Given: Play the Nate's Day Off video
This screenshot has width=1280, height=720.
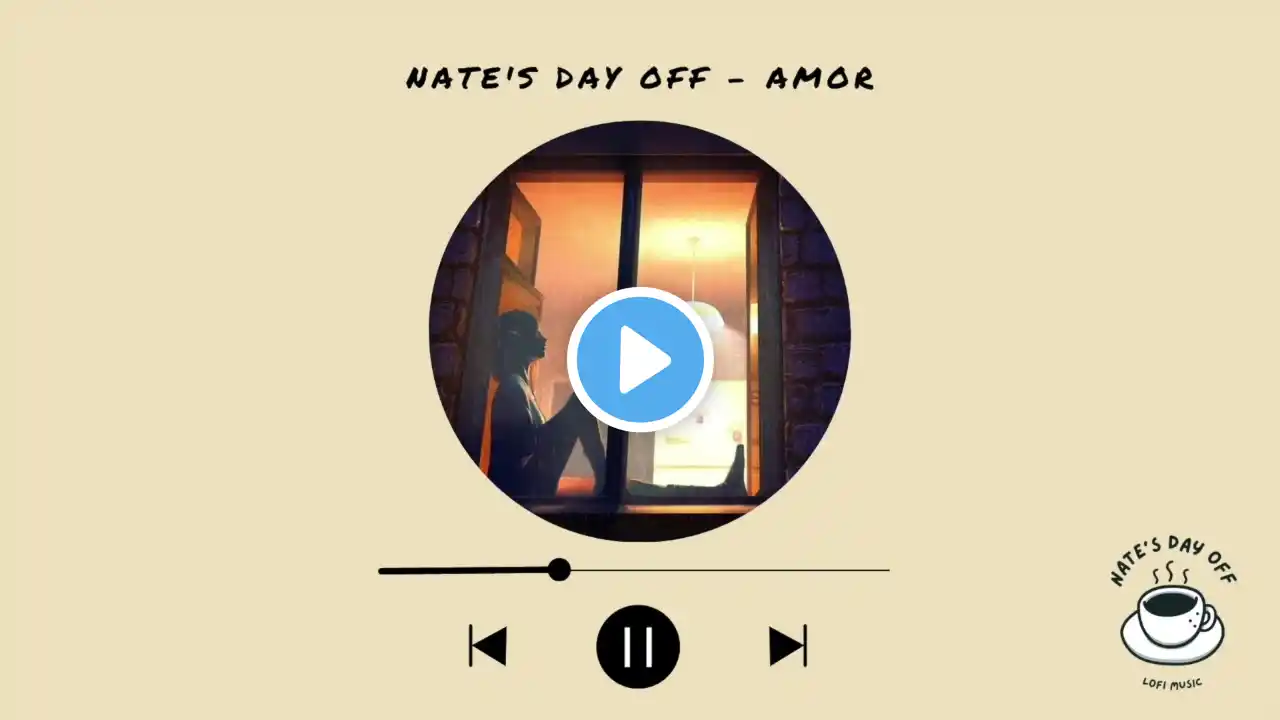Looking at the screenshot, I should click(x=640, y=360).
